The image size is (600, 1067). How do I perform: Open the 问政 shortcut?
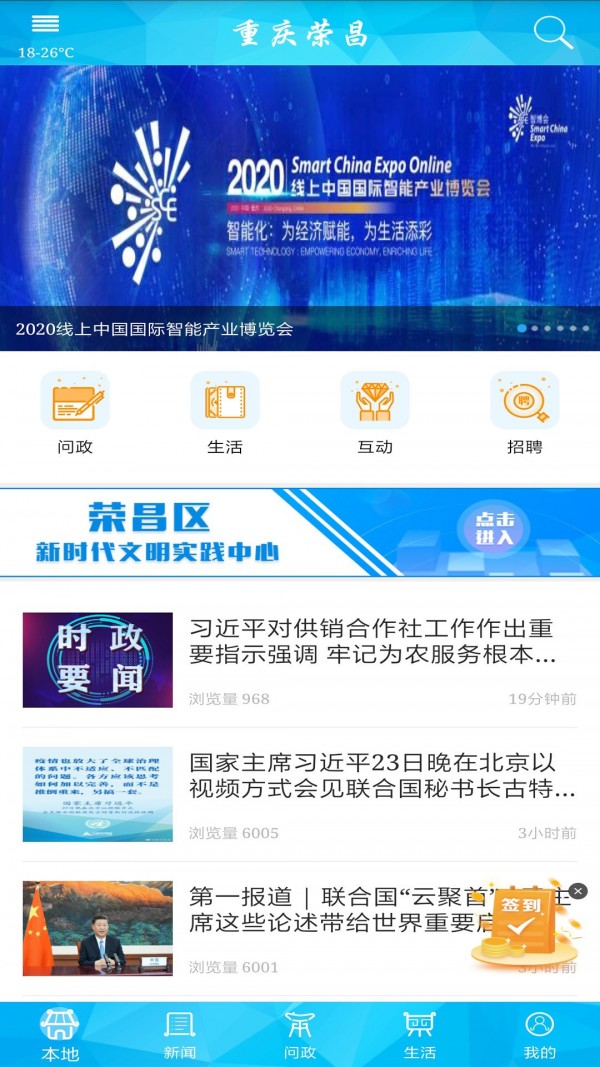[75, 412]
